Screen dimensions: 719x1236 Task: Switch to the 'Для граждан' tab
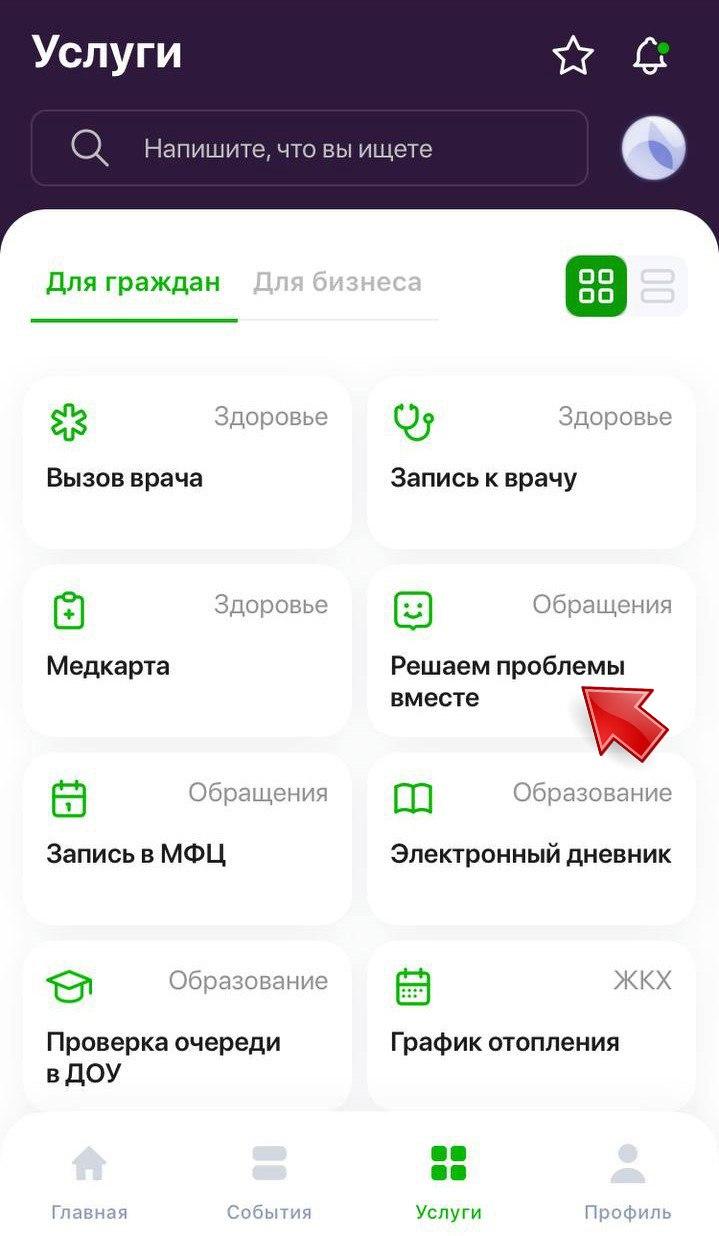pyautogui.click(x=133, y=283)
